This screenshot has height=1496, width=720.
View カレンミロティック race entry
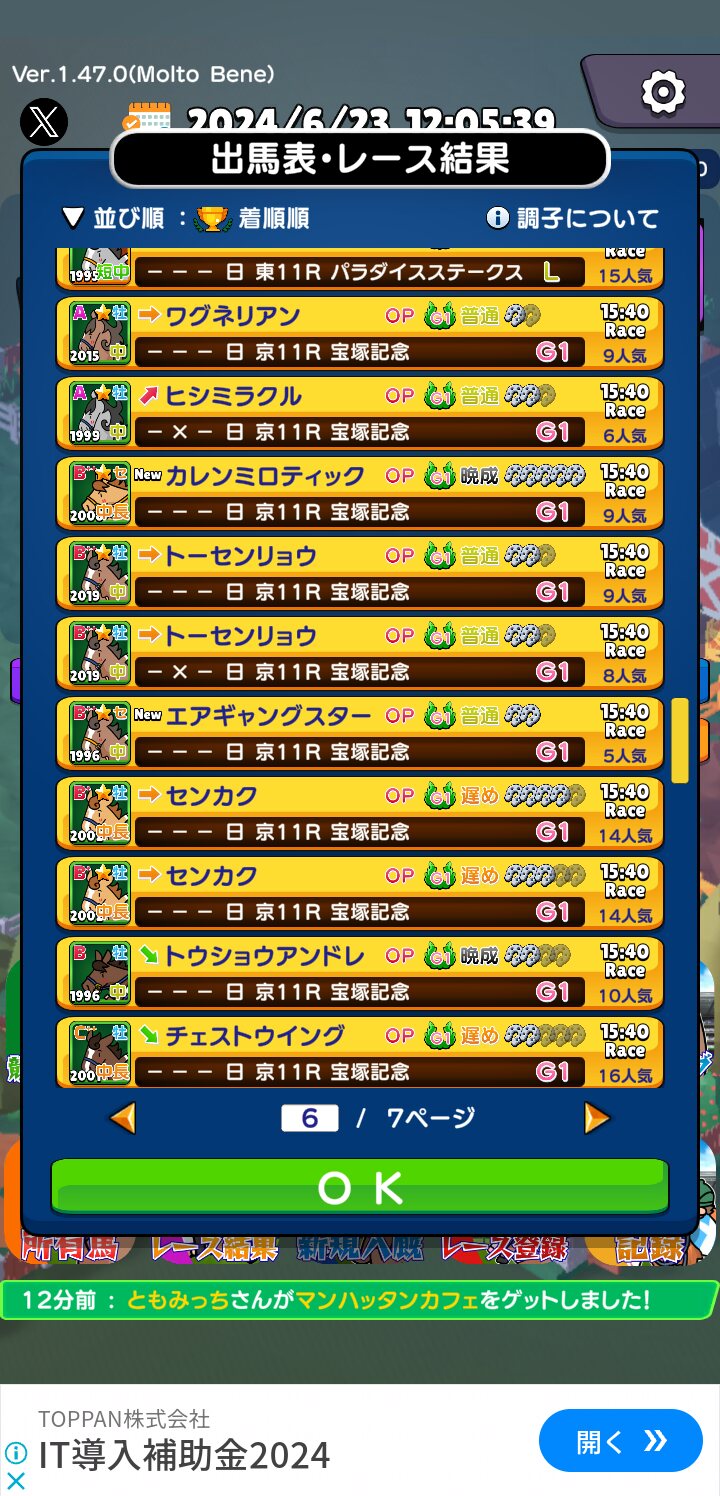coord(360,493)
